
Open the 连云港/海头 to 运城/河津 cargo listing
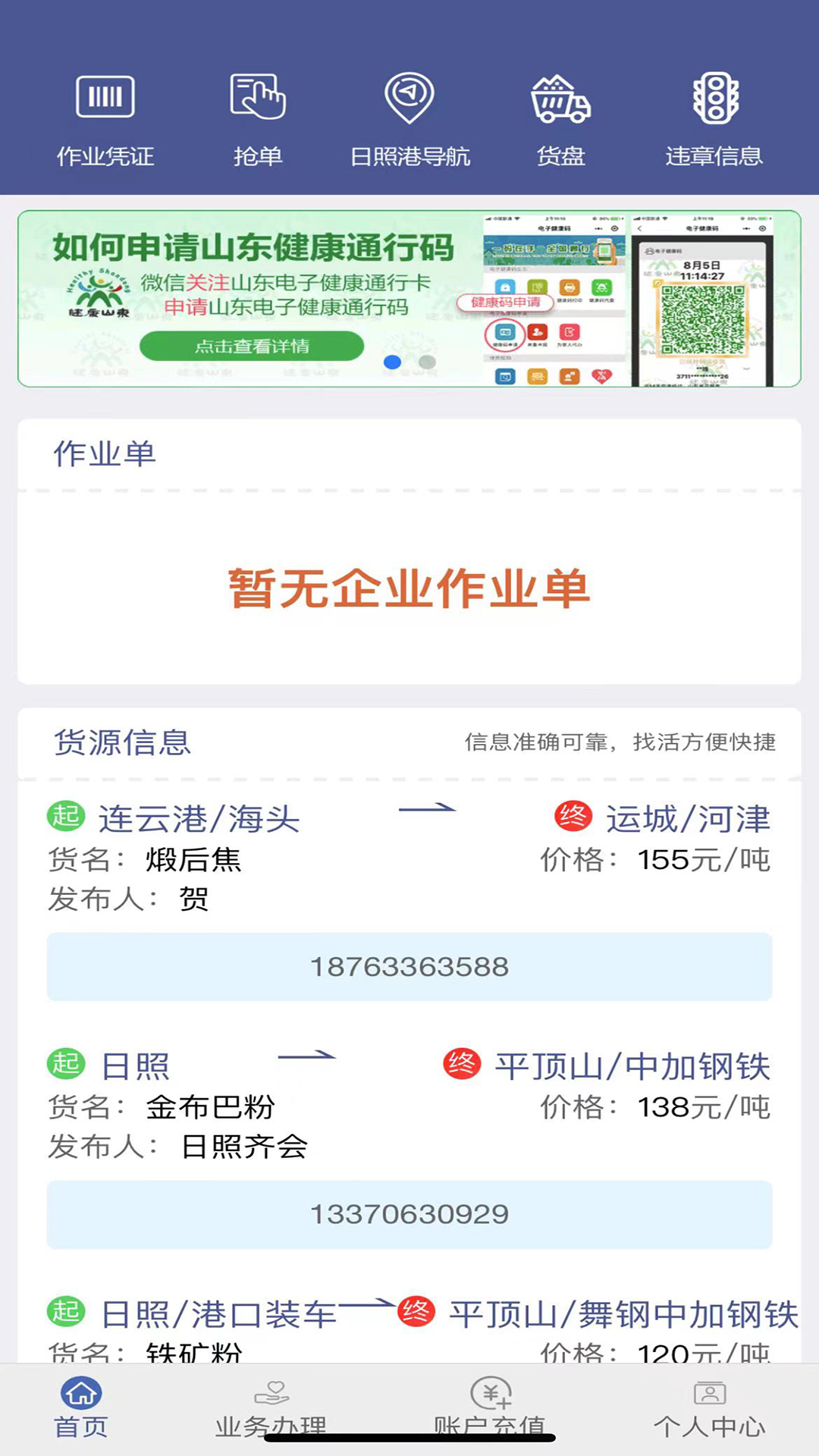pyautogui.click(x=409, y=857)
